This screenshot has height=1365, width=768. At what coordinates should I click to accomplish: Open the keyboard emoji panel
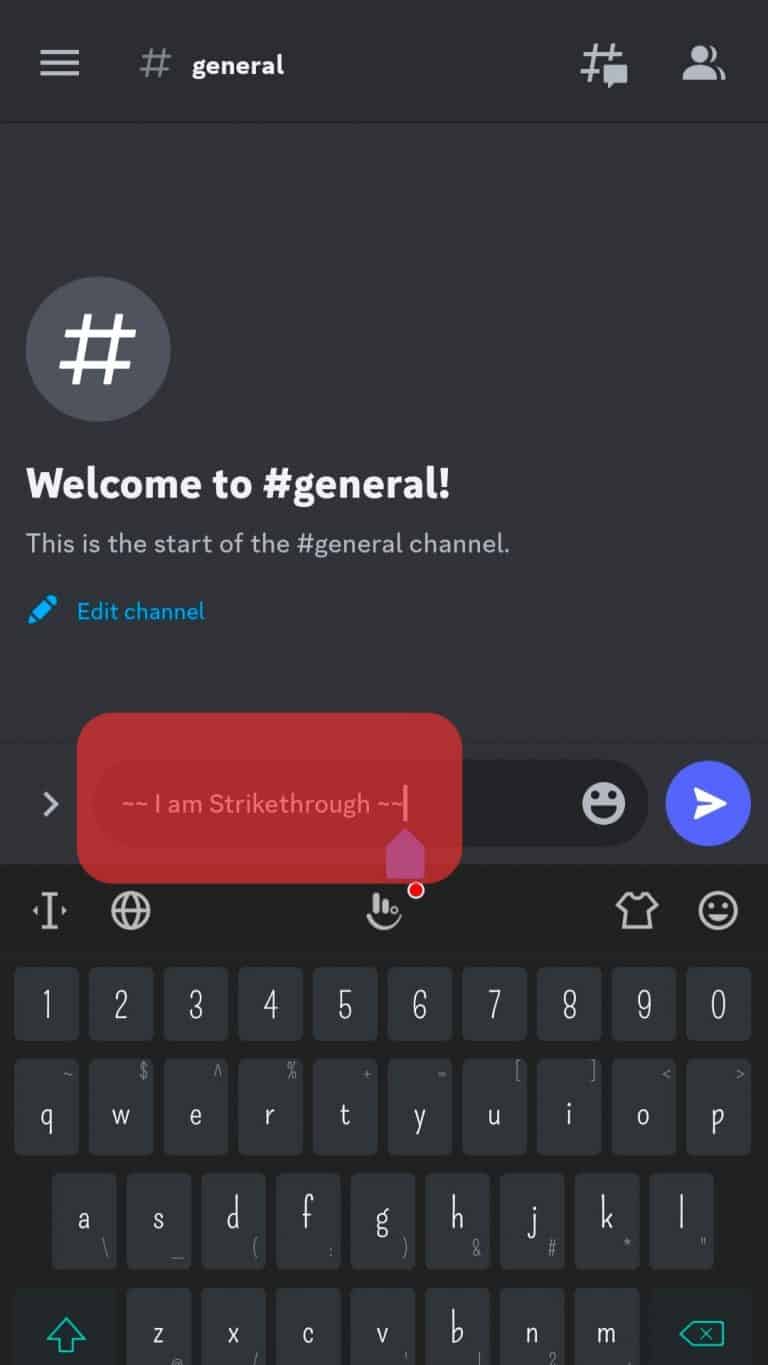tap(717, 910)
